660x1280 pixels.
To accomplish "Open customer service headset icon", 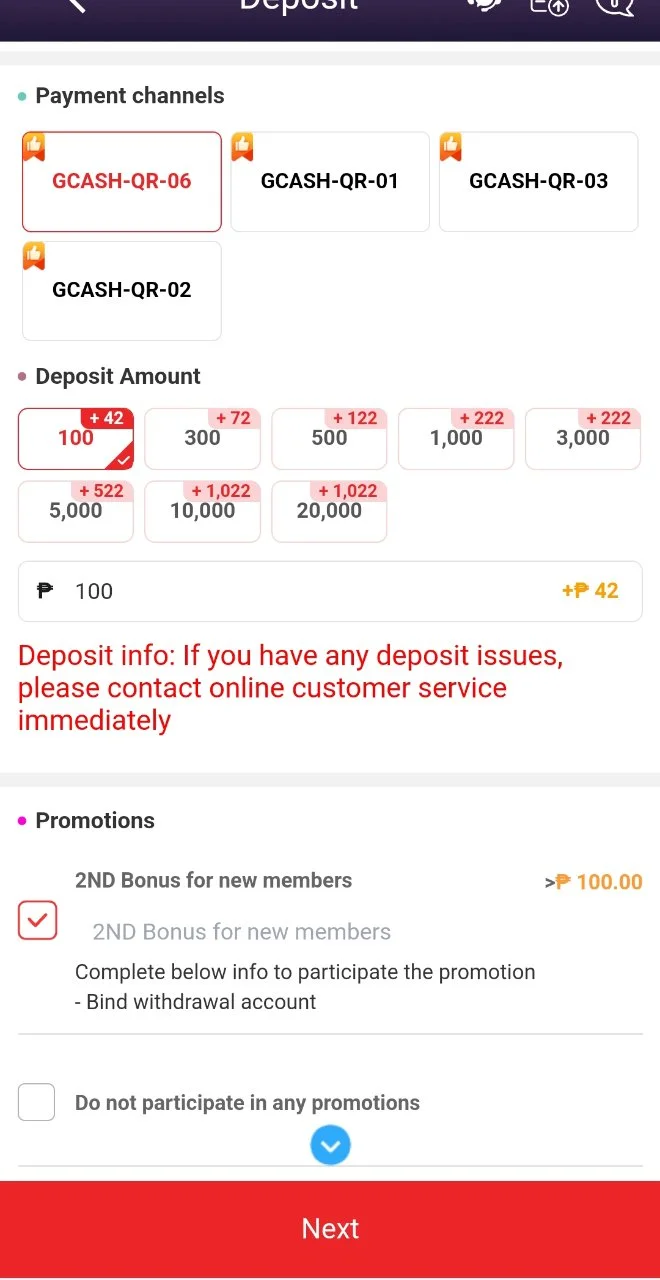I will coord(484,5).
